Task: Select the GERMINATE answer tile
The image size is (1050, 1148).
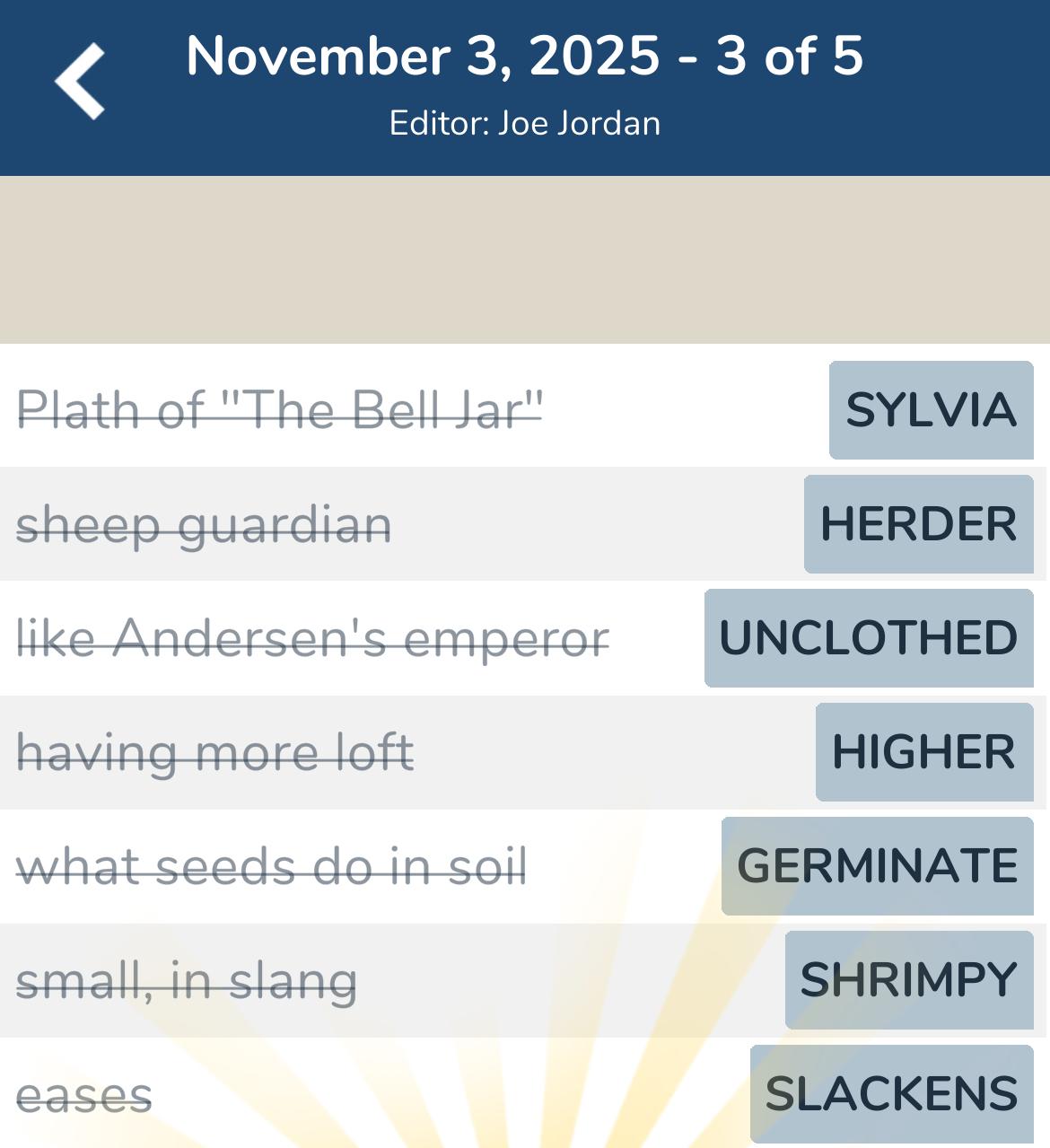Action: [877, 865]
